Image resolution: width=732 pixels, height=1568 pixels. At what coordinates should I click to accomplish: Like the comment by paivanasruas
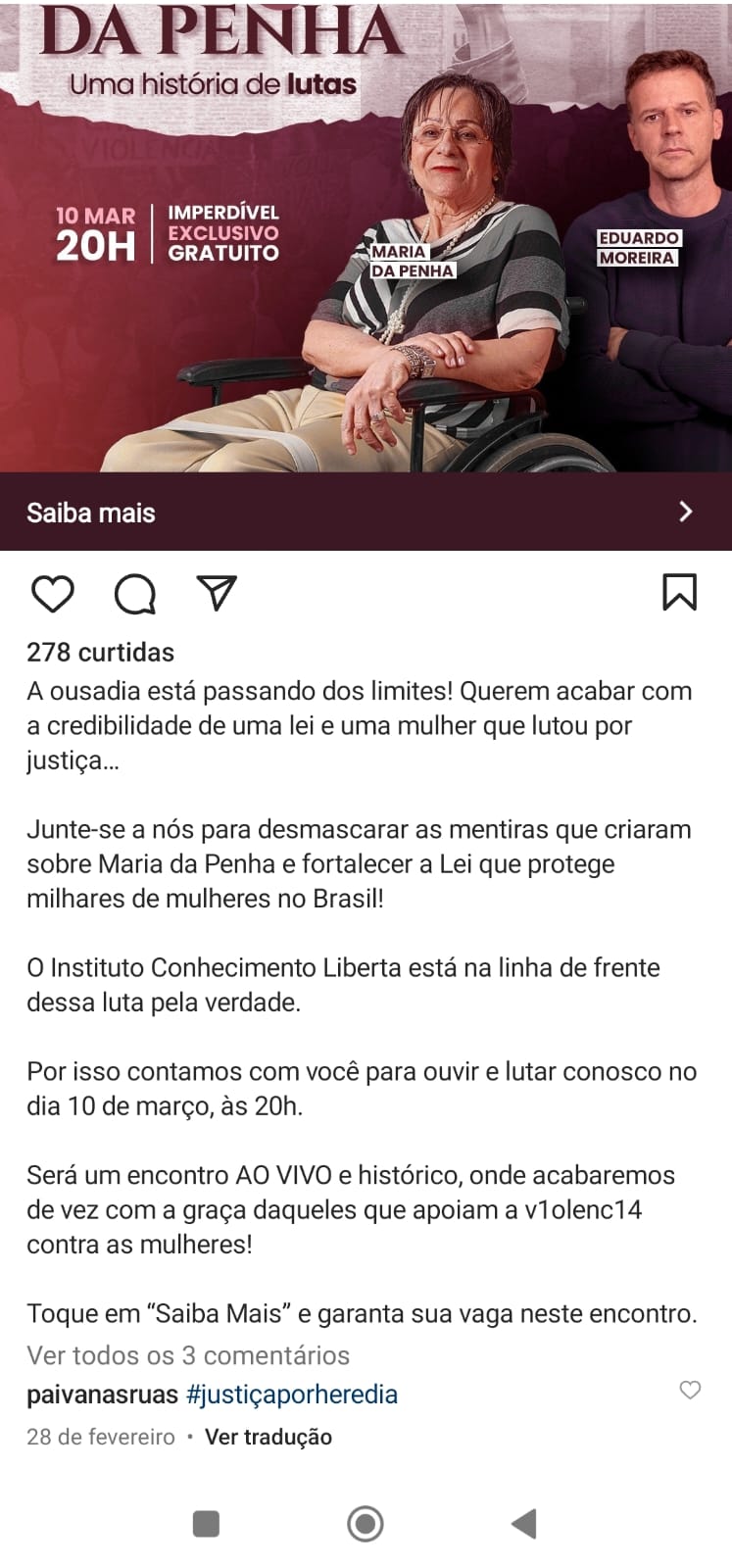click(690, 1390)
